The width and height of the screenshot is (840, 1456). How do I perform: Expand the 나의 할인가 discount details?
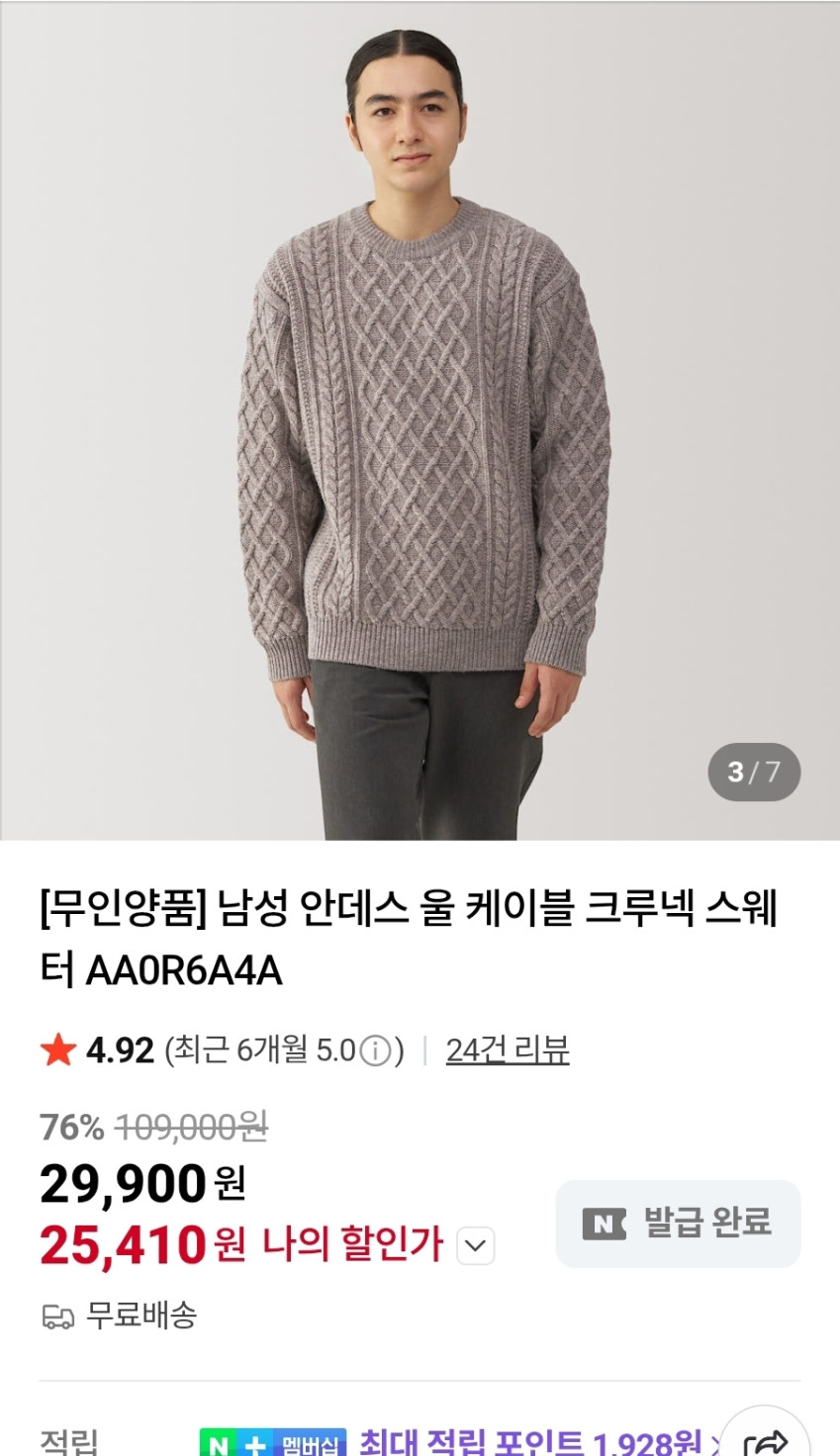tap(475, 1245)
